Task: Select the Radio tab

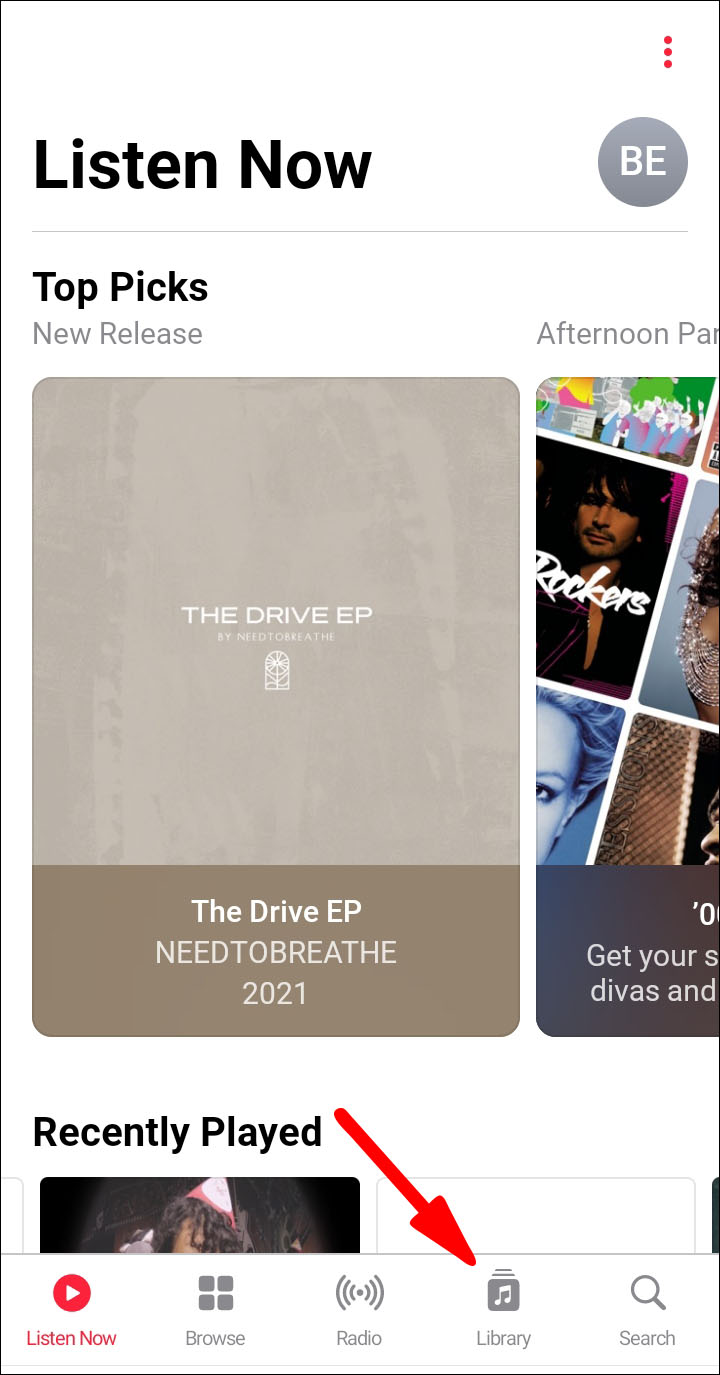Action: click(x=359, y=1309)
